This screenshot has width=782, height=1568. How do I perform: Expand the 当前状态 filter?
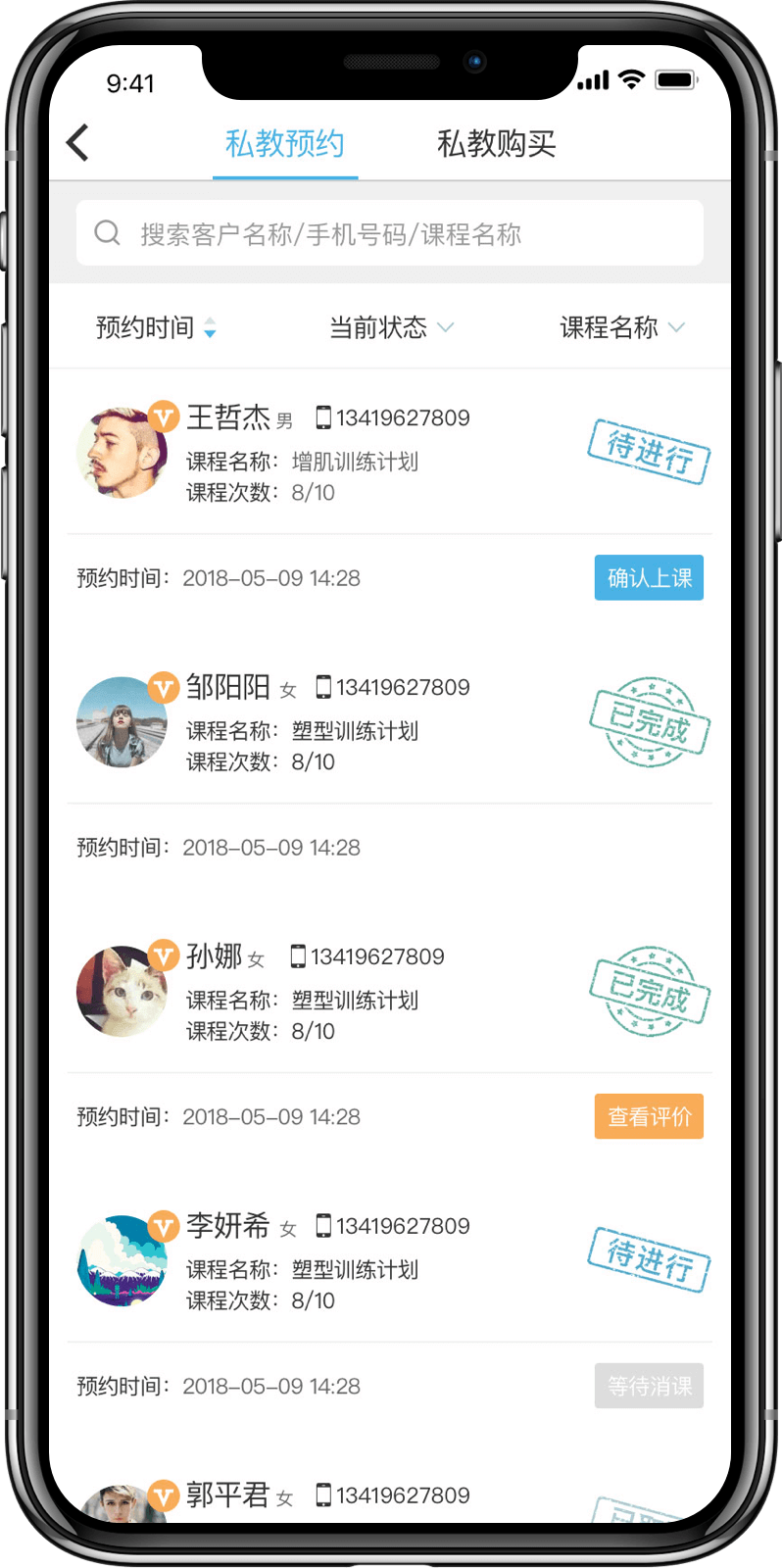coord(390,327)
